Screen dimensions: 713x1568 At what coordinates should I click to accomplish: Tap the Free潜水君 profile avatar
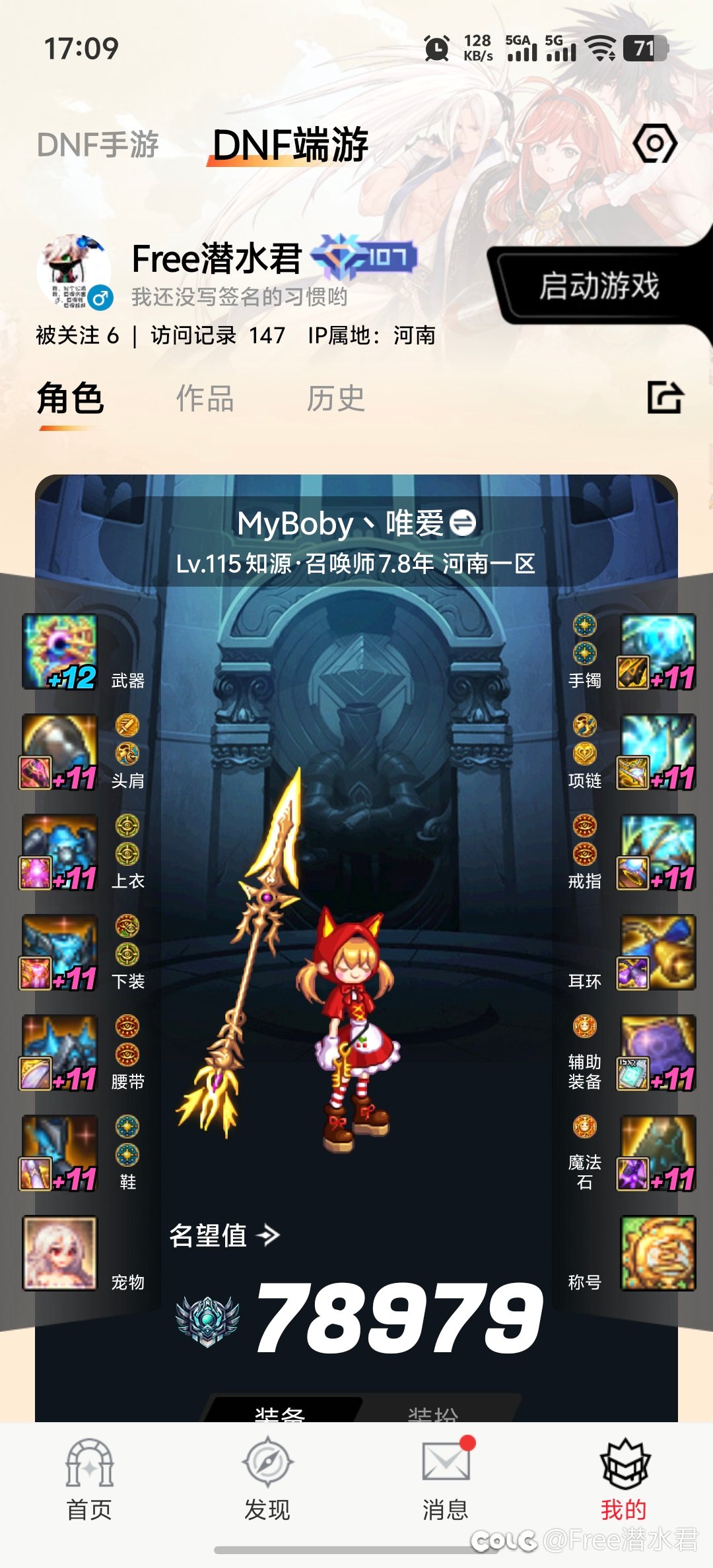[x=74, y=271]
